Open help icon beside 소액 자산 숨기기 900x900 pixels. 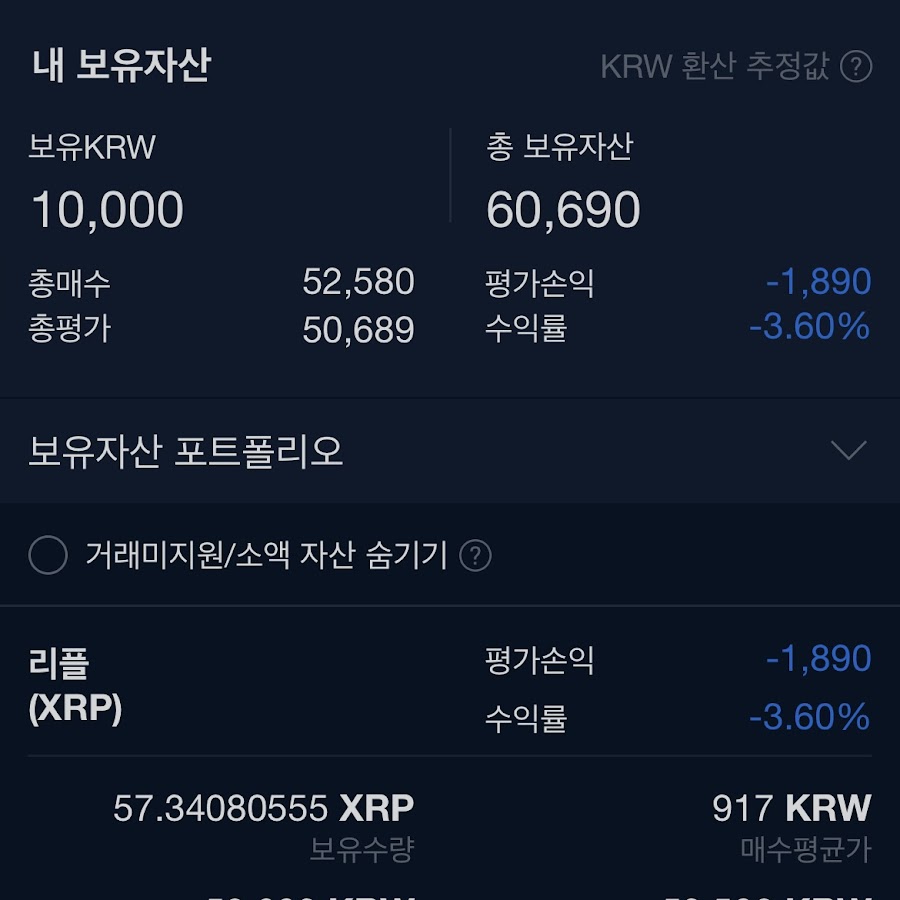coord(475,555)
